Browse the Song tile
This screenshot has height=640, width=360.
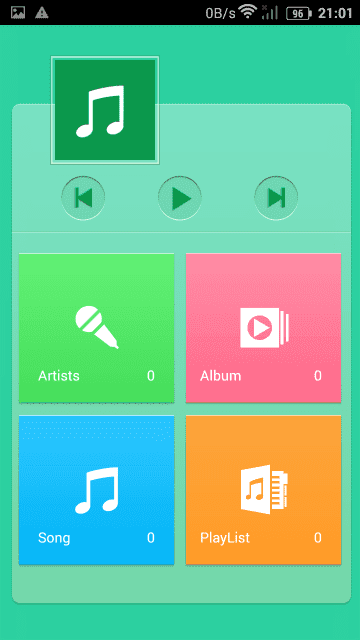pos(97,490)
